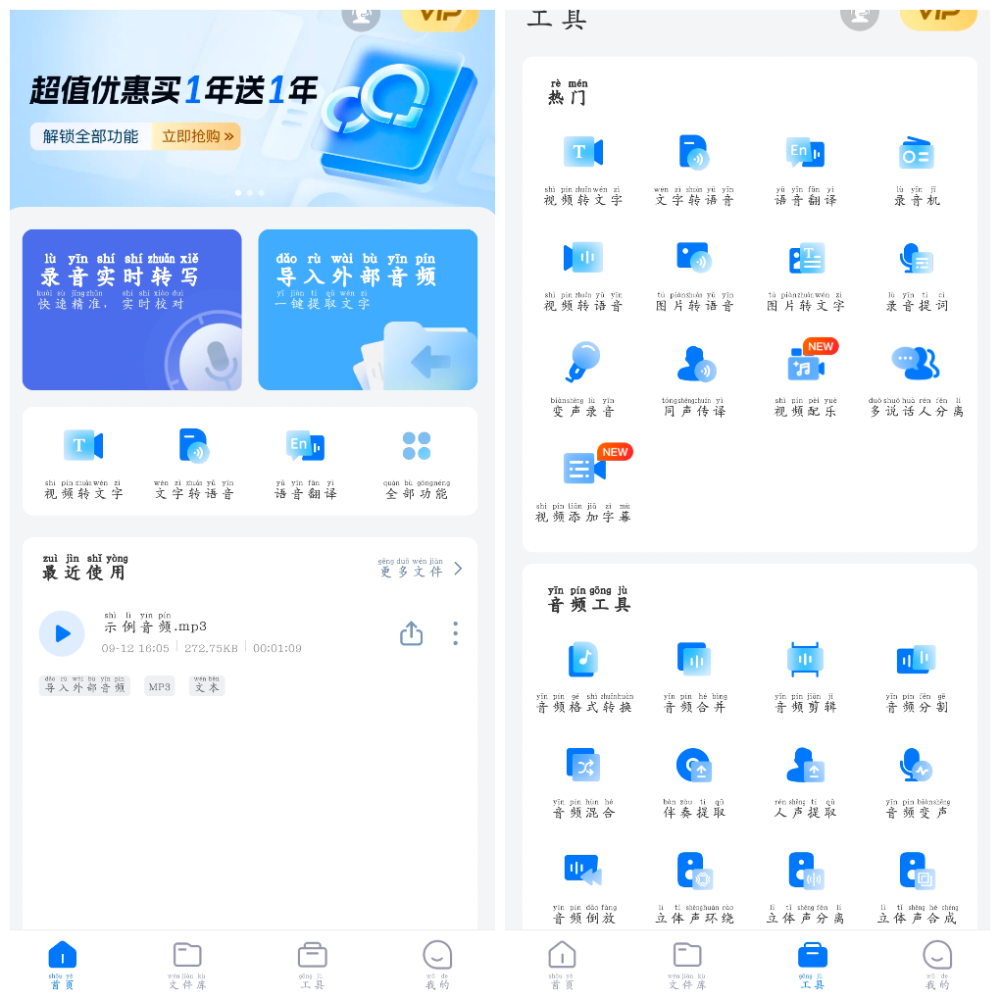Open the 音频剪辑 tool
Screen dimensions: 1000x1000
(x=805, y=675)
